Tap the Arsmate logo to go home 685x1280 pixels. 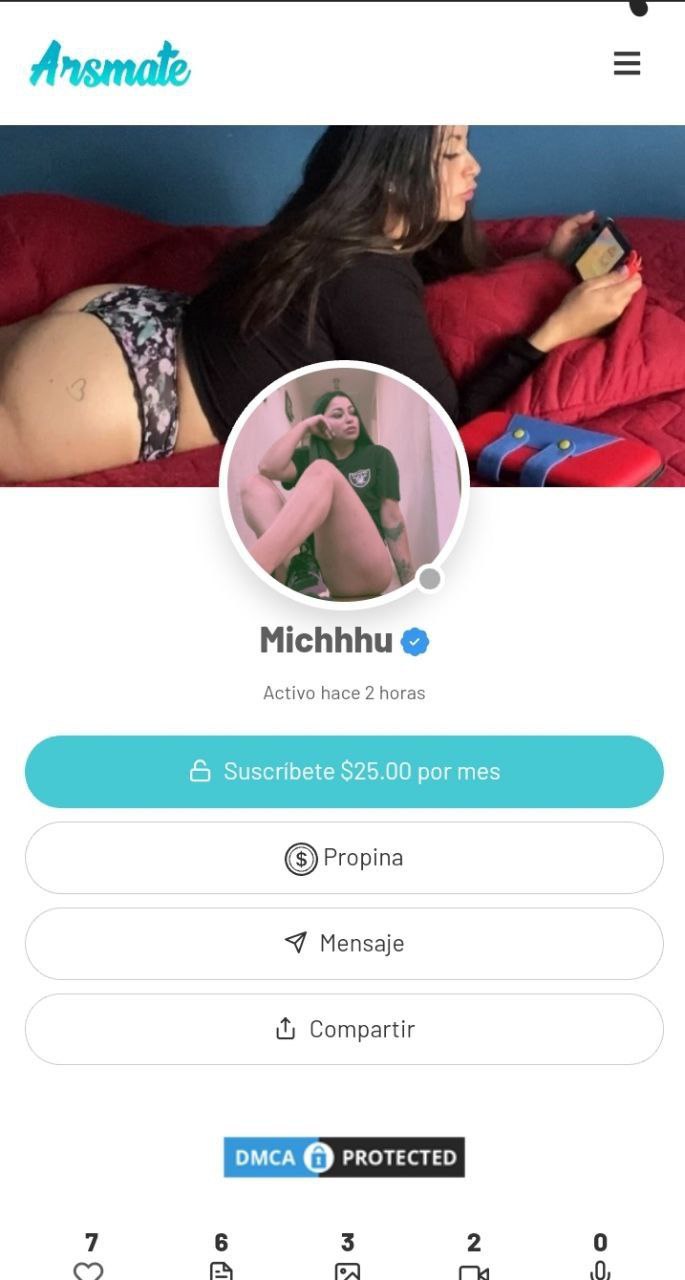(110, 65)
